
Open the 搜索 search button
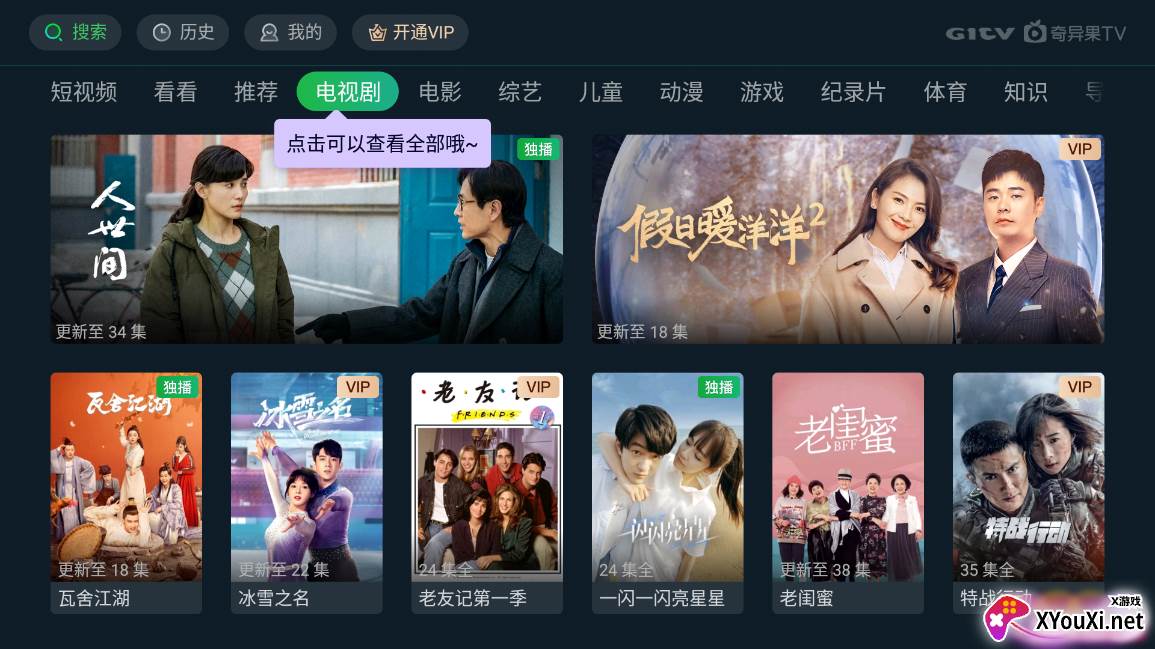[75, 32]
